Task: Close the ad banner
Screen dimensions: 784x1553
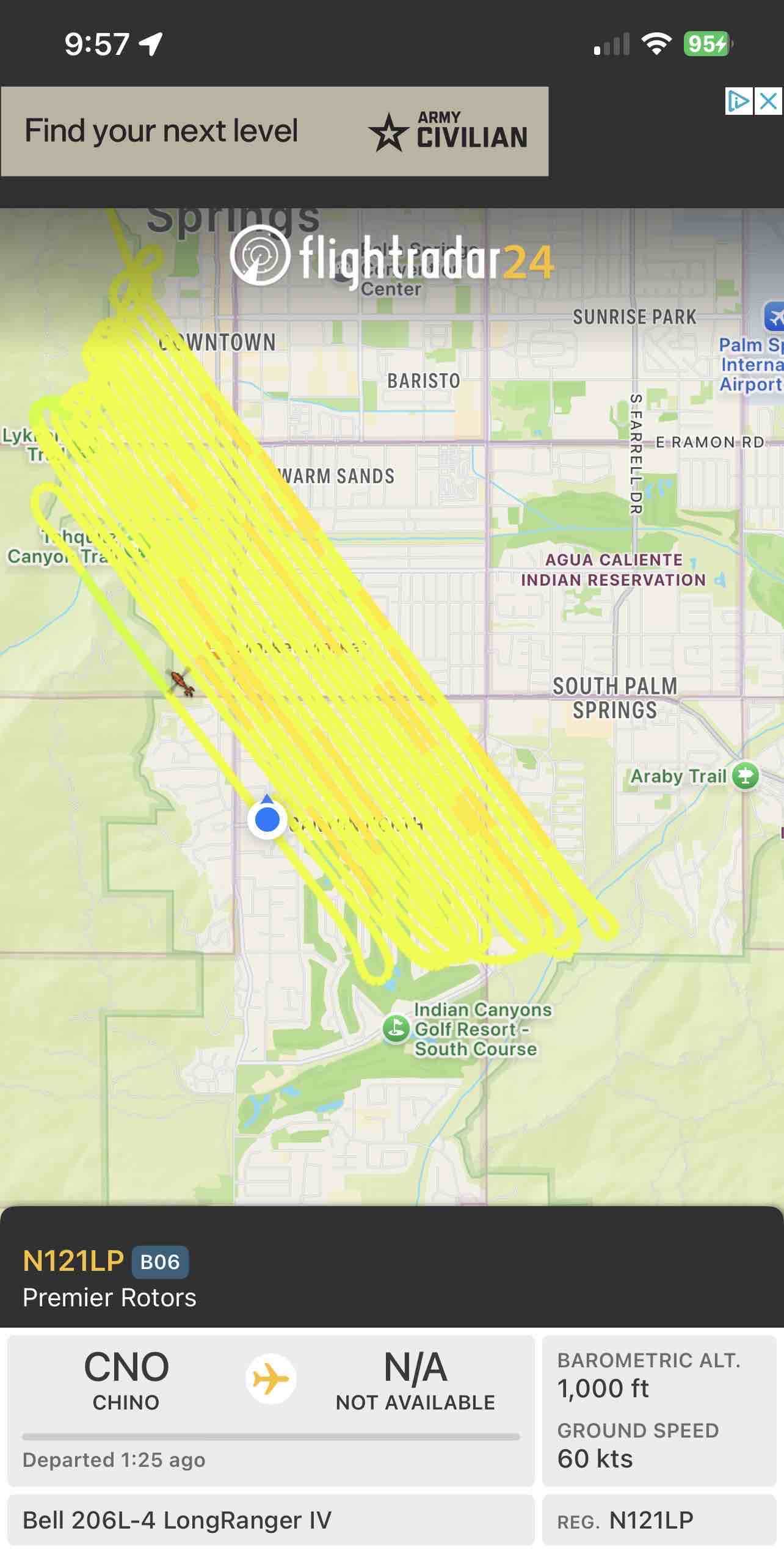Action: (769, 101)
